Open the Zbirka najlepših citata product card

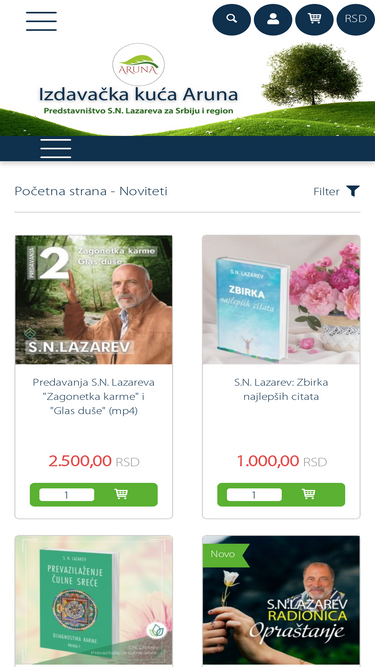[281, 377]
